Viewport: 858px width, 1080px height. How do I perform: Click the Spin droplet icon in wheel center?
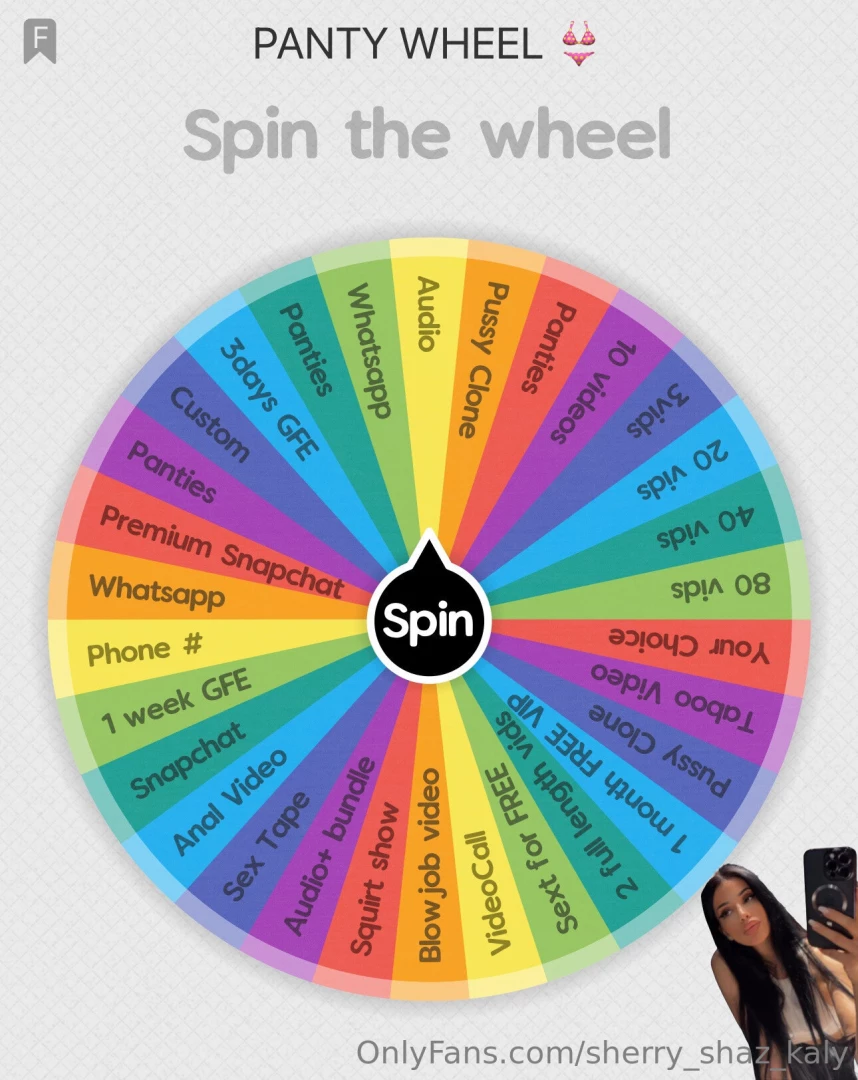point(429,618)
